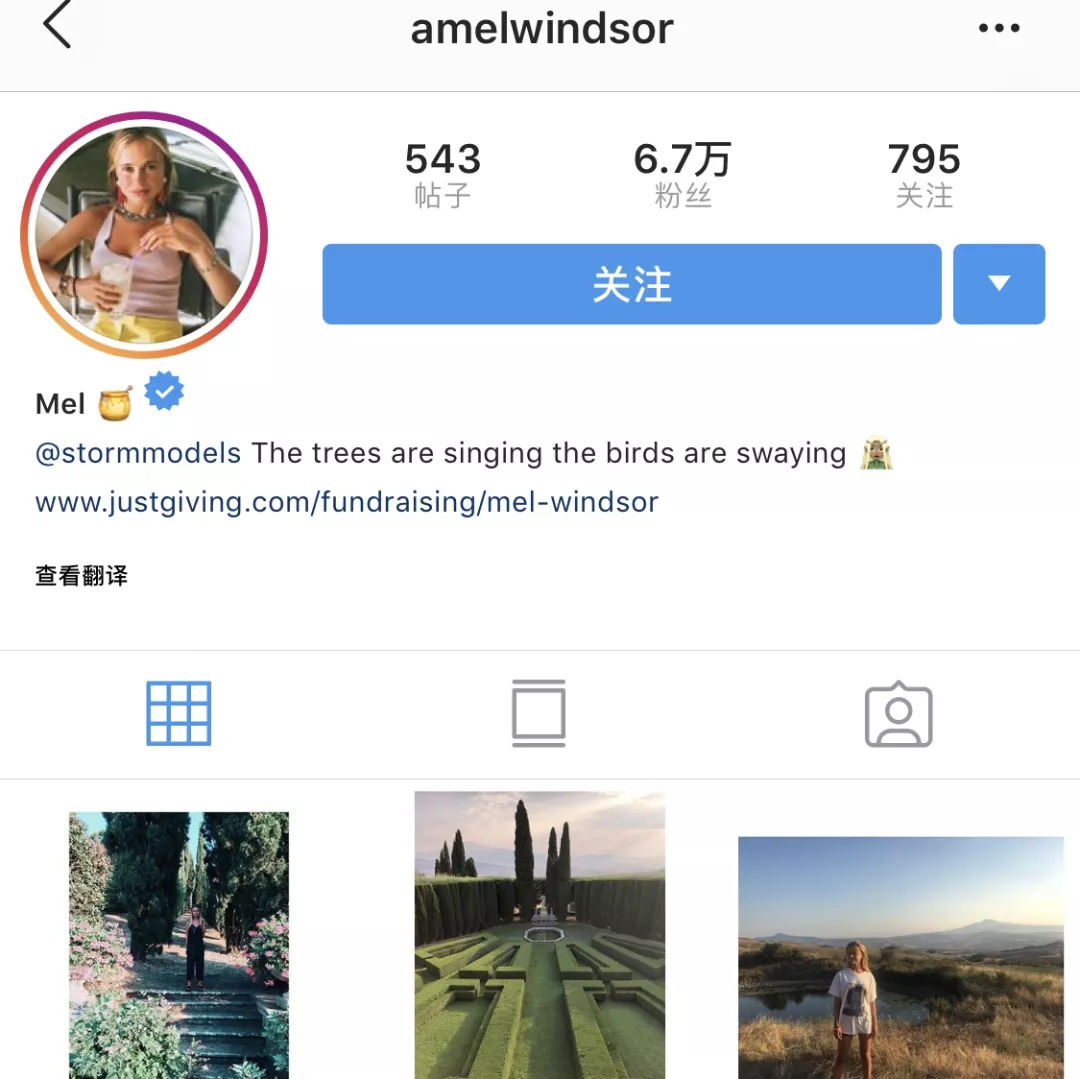The height and width of the screenshot is (1079, 1080).
Task: Open the hillside sunset photo post
Action: pyautogui.click(x=900, y=956)
